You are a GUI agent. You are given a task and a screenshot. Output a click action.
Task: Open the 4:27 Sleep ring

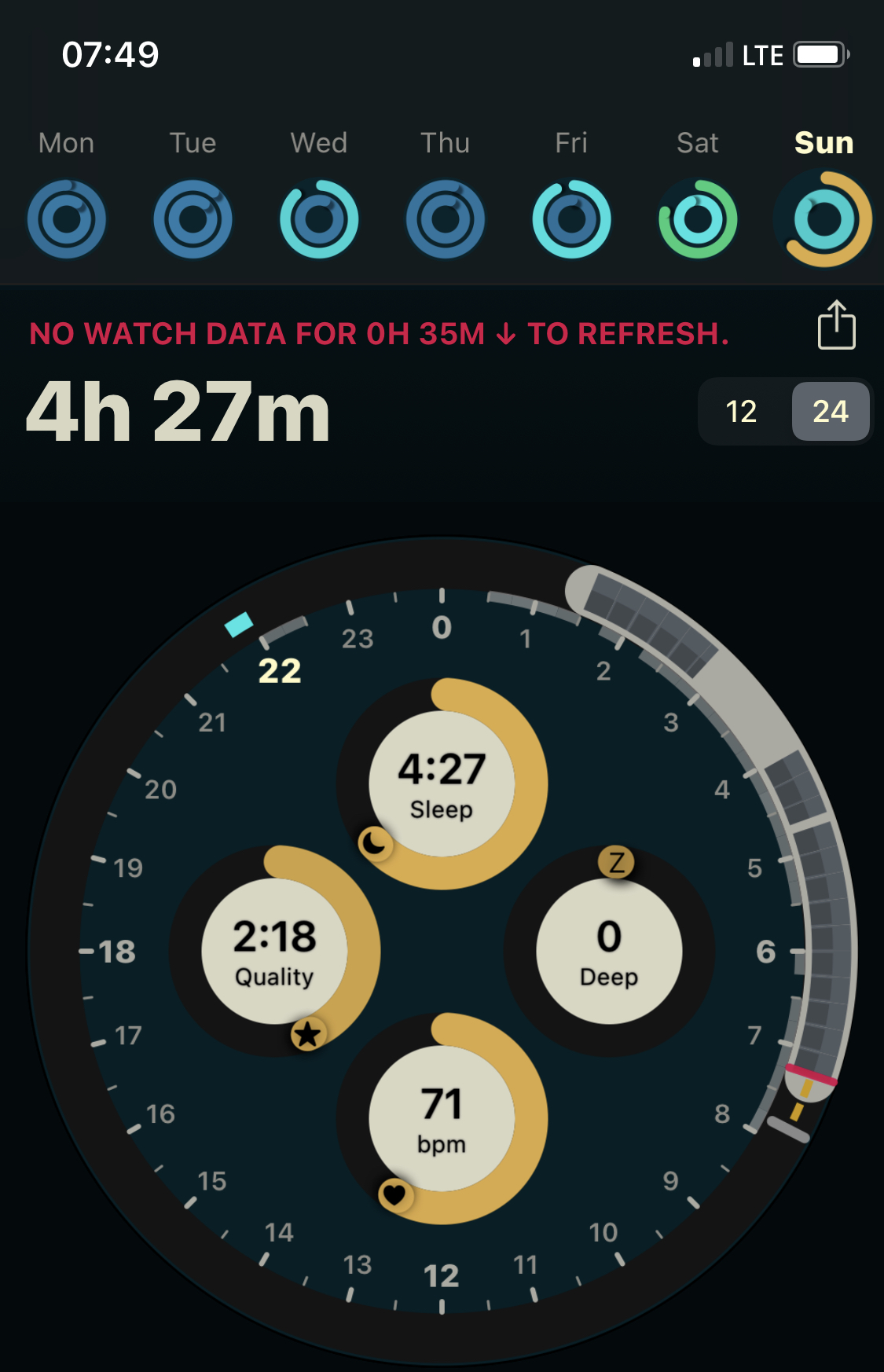coord(442,784)
